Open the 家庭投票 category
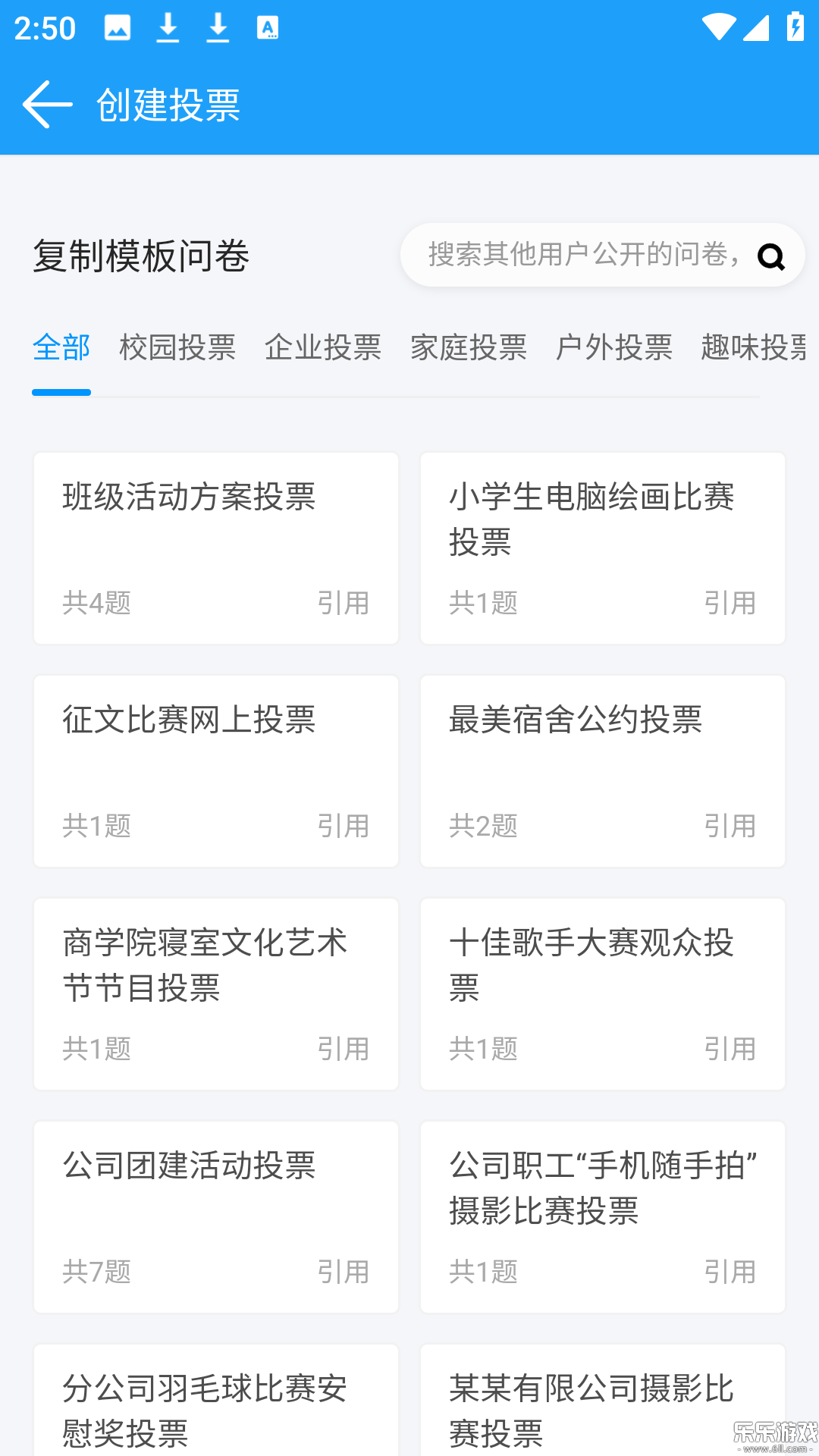This screenshot has height=1456, width=819. pyautogui.click(x=468, y=347)
